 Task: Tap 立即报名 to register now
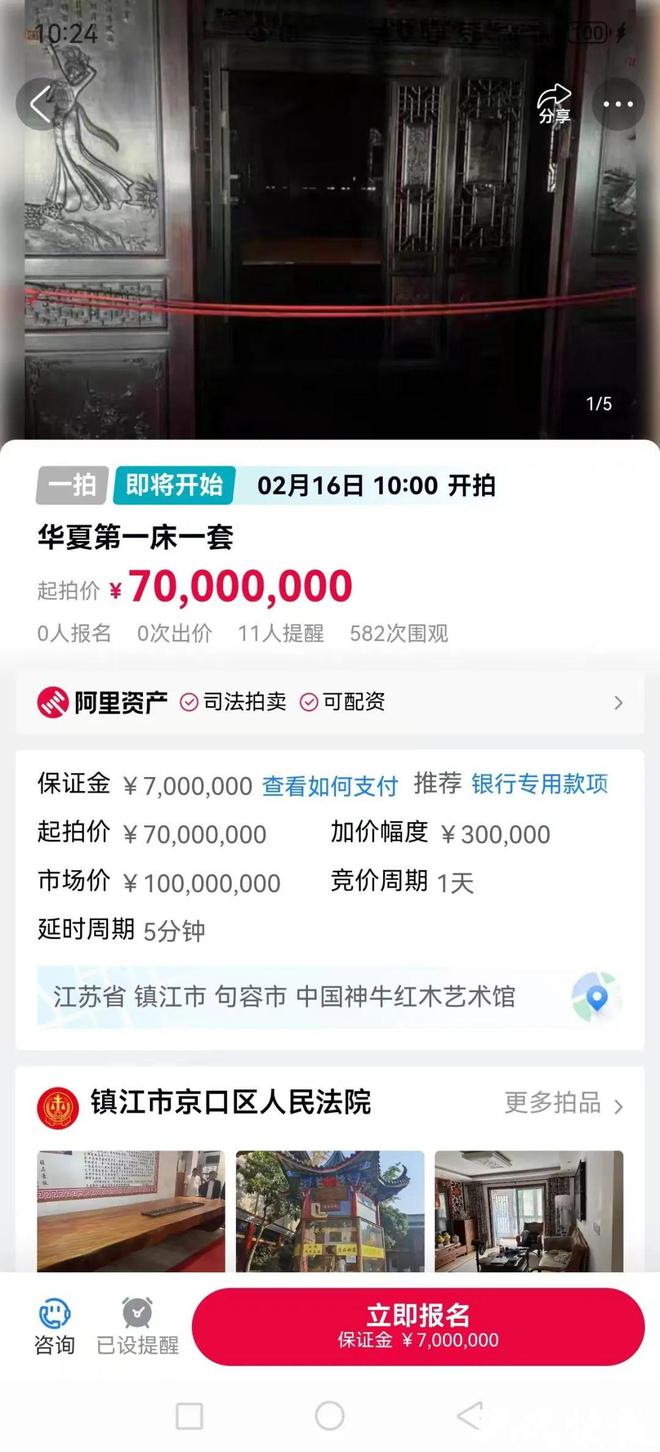(418, 1326)
